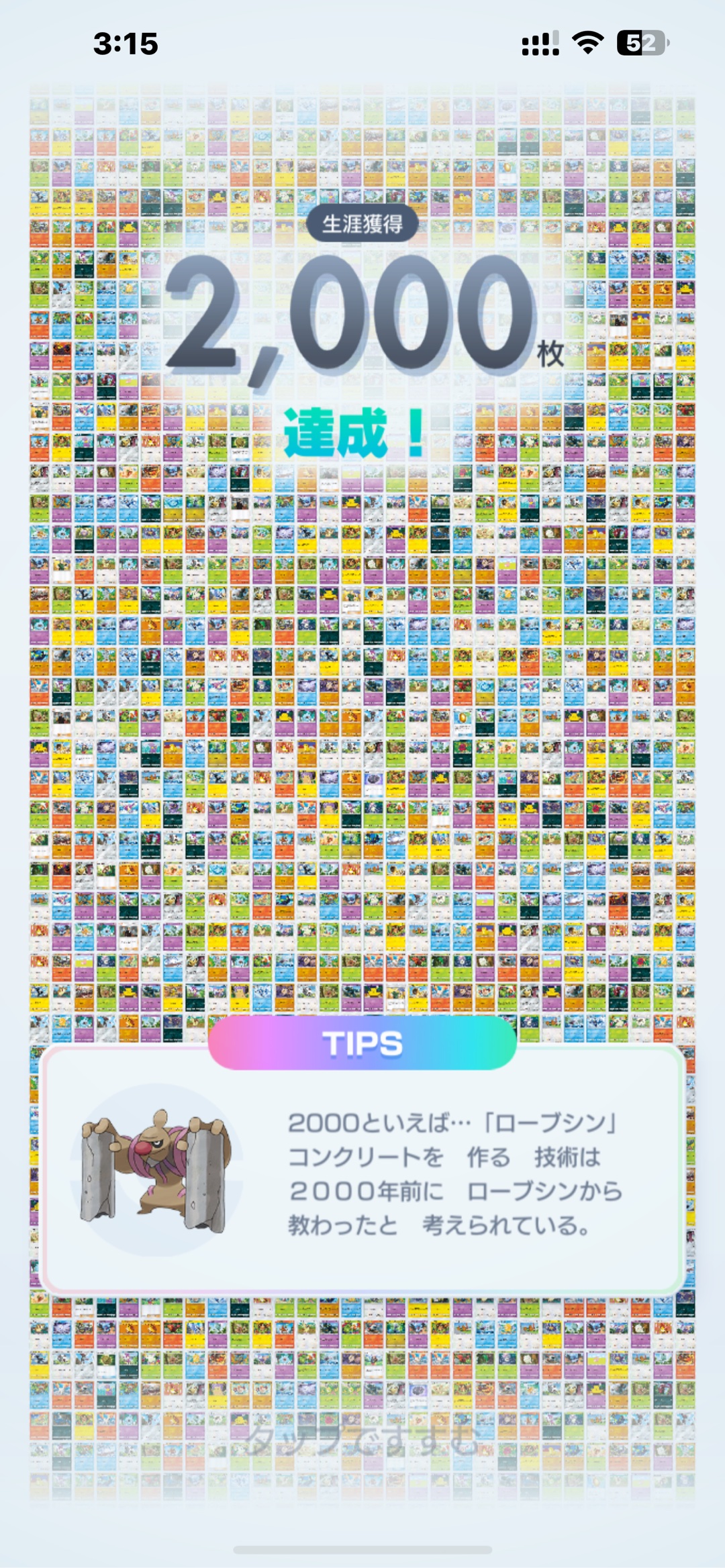This screenshot has width=725, height=1568.
Task: Tap タップですすむ to continue
Action: pyautogui.click(x=362, y=1439)
